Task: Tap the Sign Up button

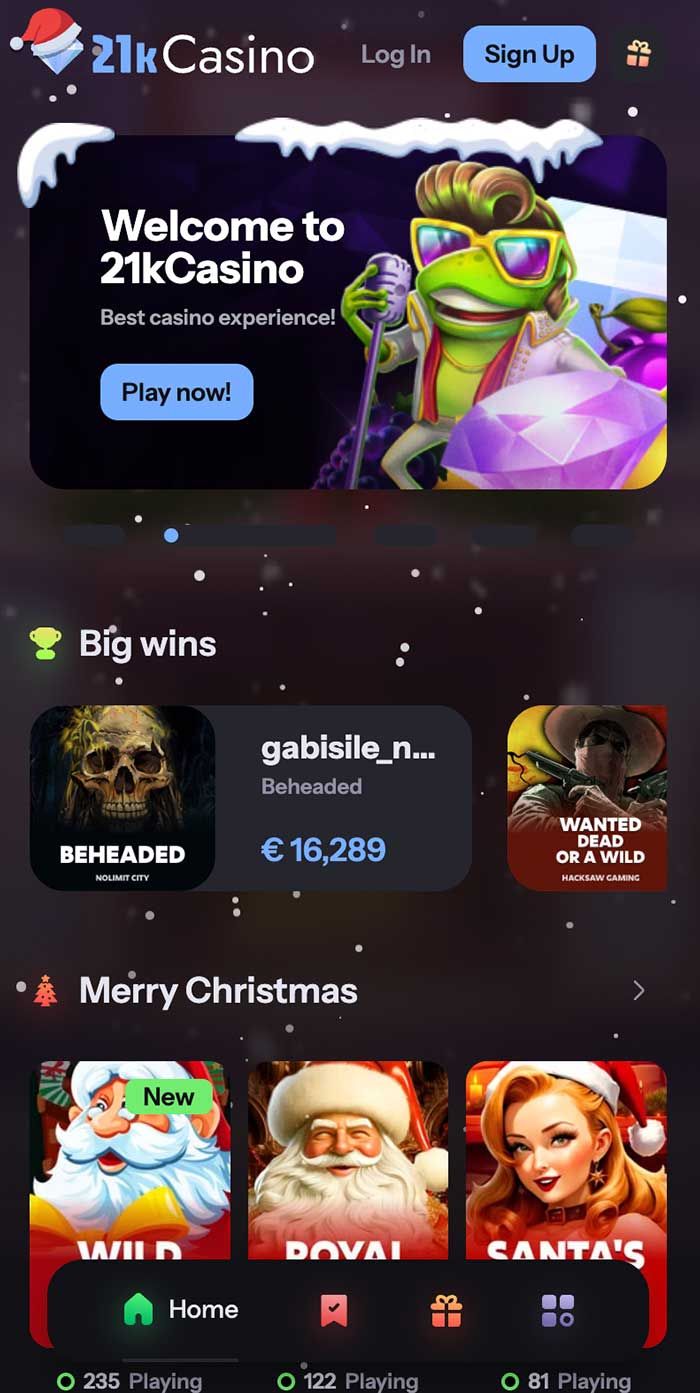Action: (x=529, y=54)
